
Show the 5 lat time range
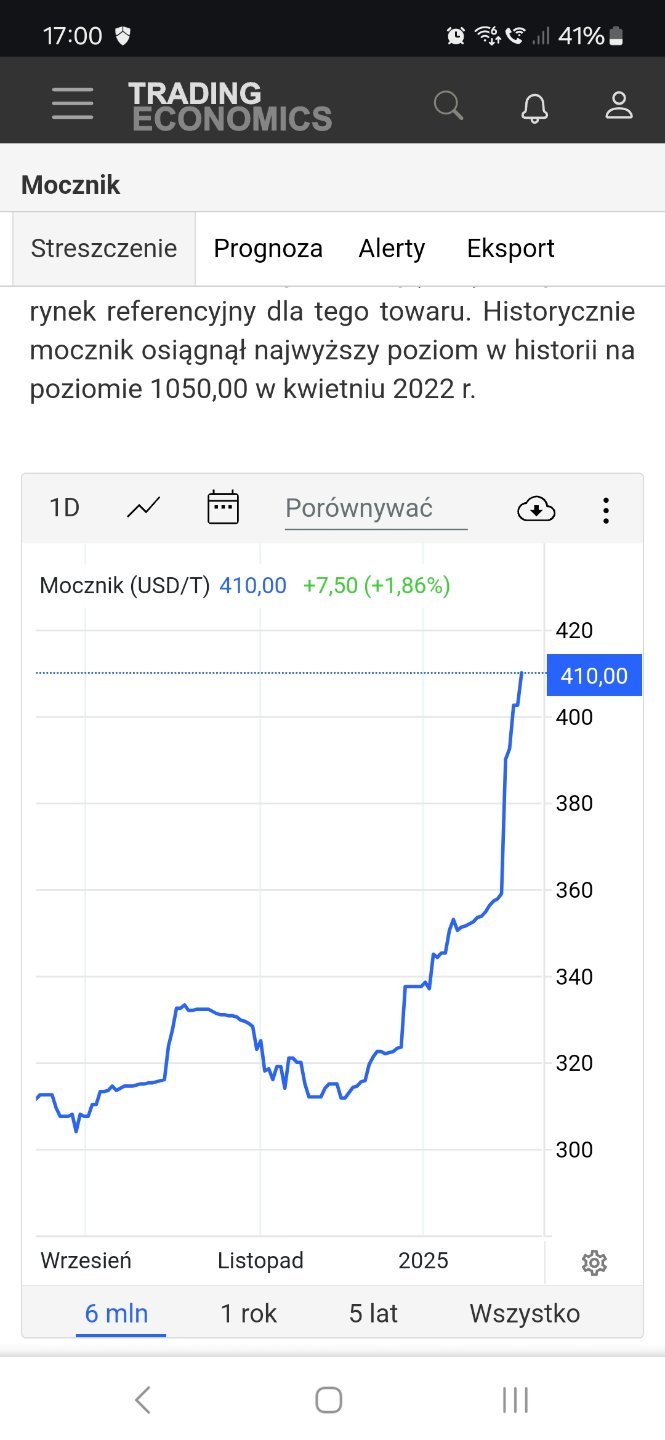[x=373, y=1313]
